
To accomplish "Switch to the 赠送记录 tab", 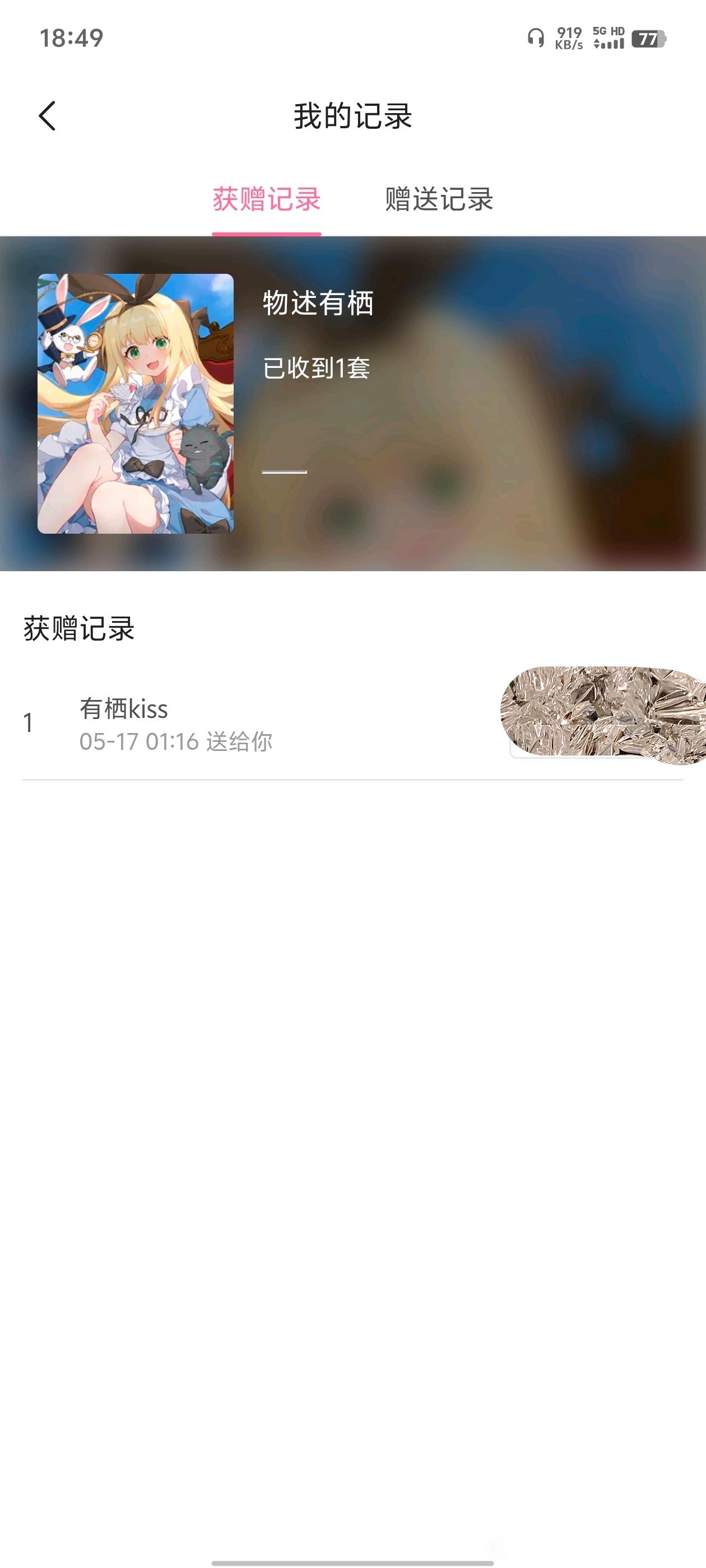I will (439, 200).
